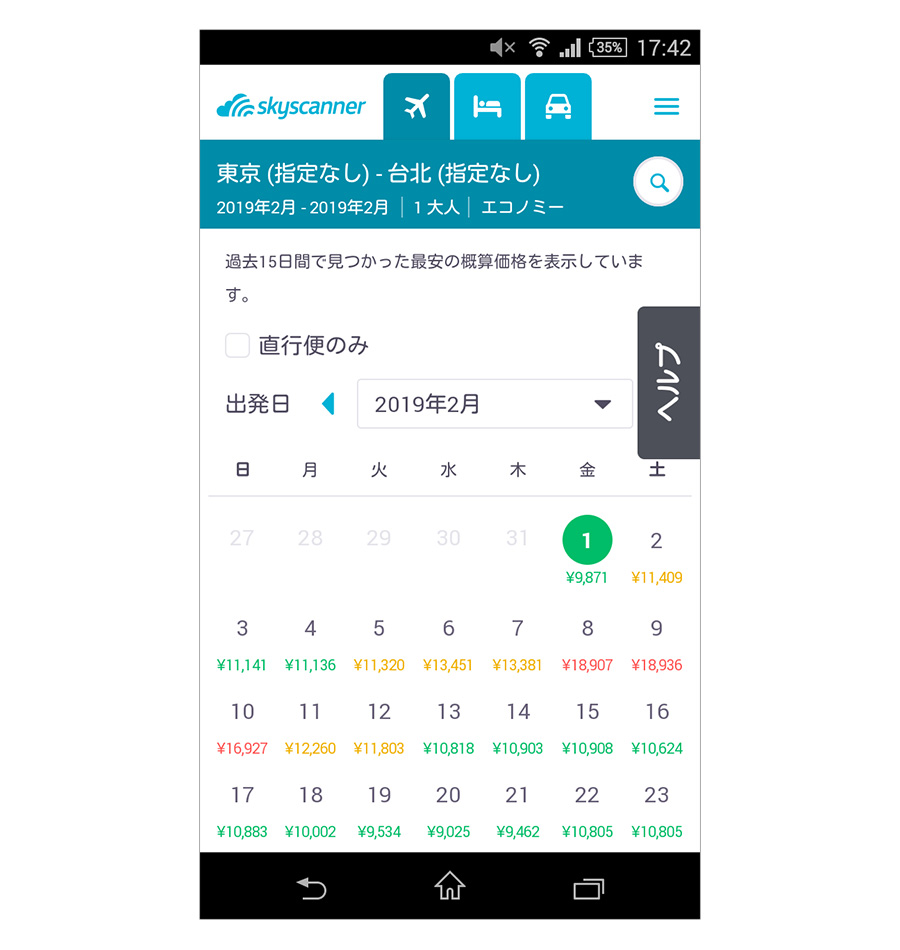Go back with system back button

coord(311,887)
